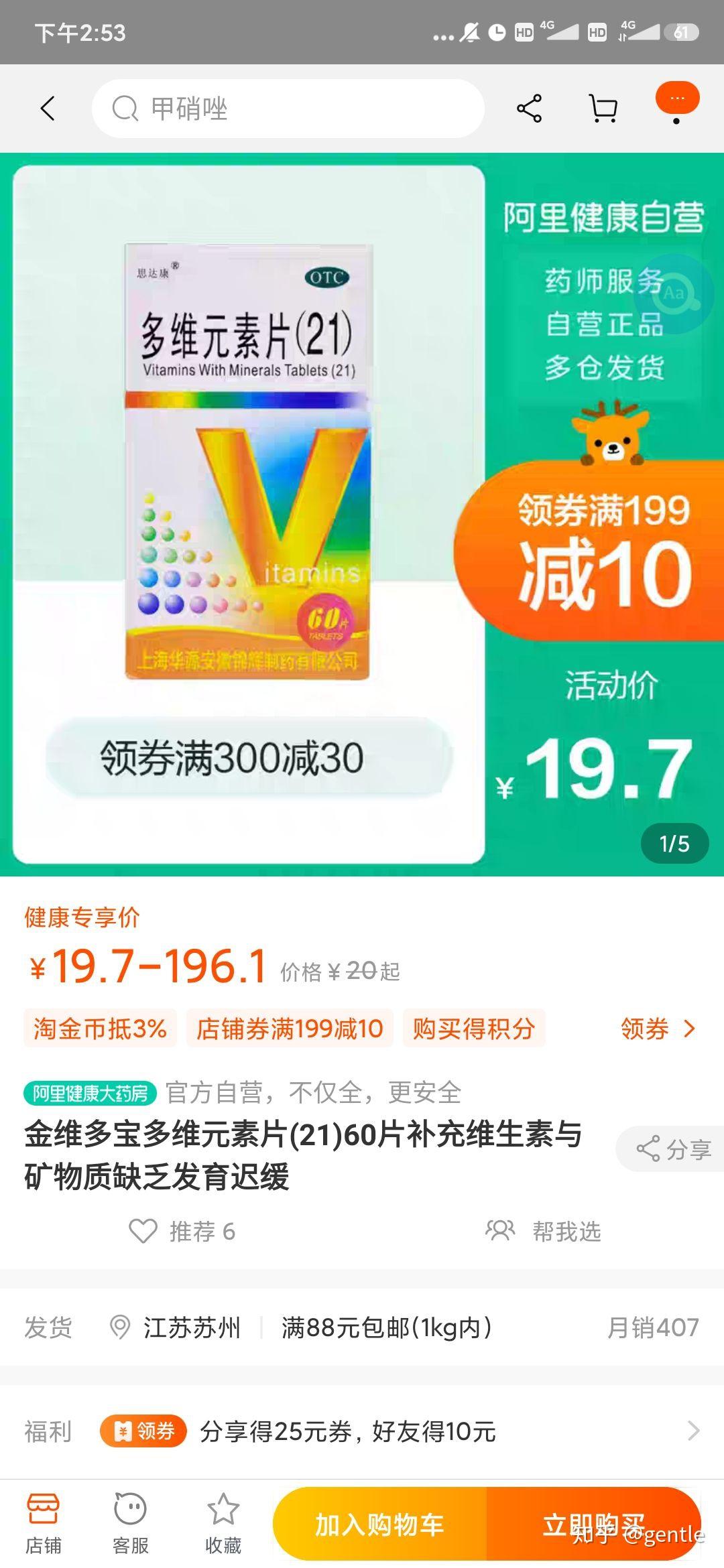Share this product via the top share icon
Screen dimensions: 724x1568
point(529,109)
